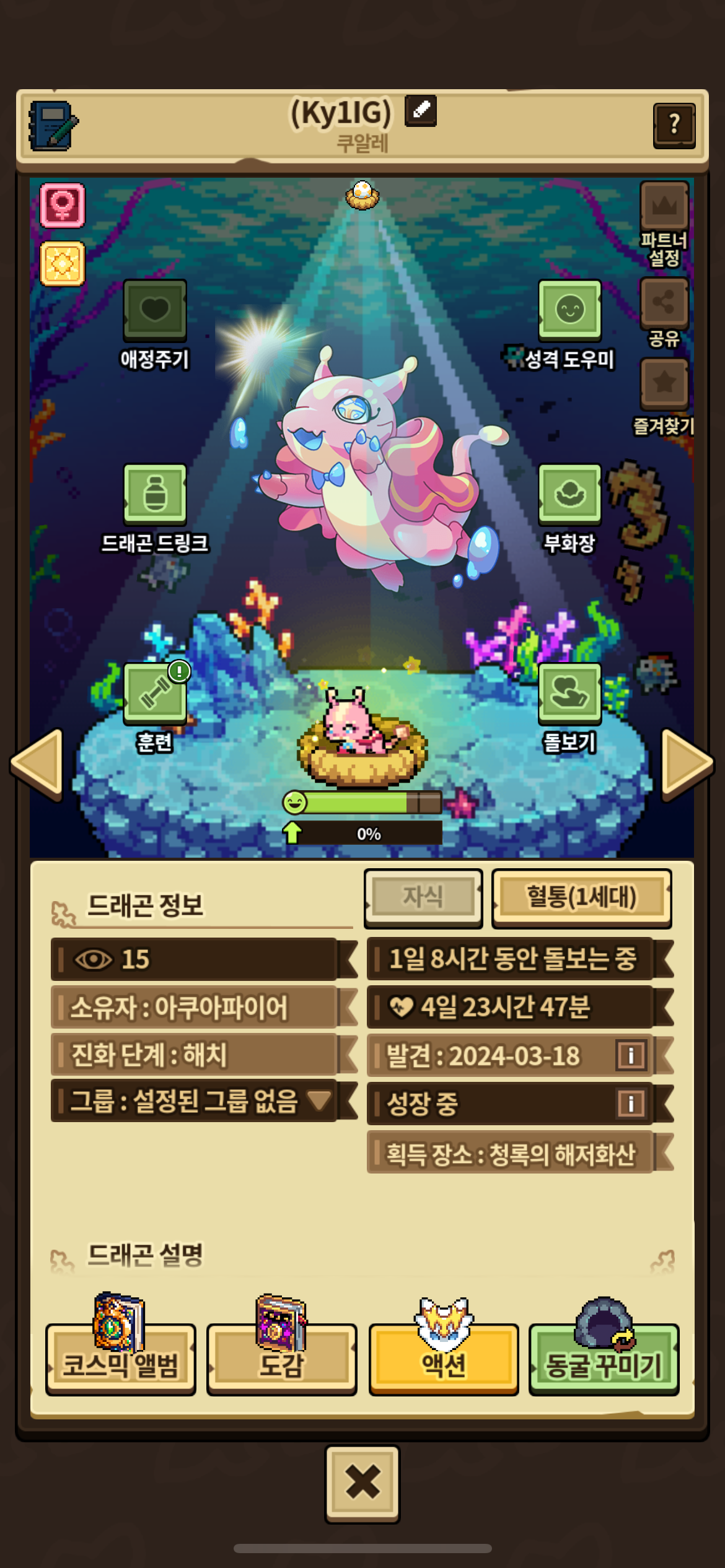Open 파트너 설정 partner settings

click(664, 206)
